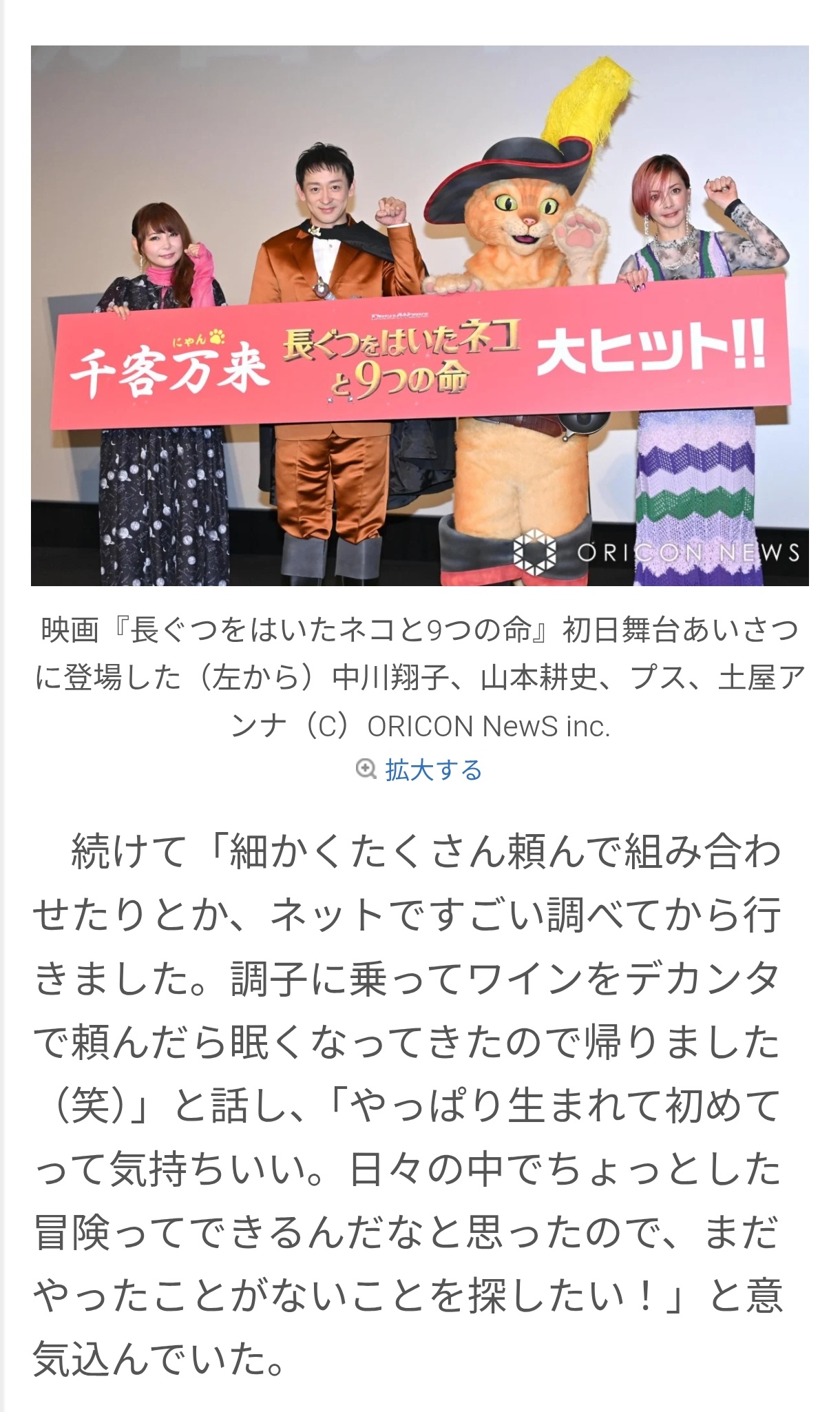This screenshot has width=840, height=1412.
Task: Open the stage greeting photo
Action: (x=419, y=315)
